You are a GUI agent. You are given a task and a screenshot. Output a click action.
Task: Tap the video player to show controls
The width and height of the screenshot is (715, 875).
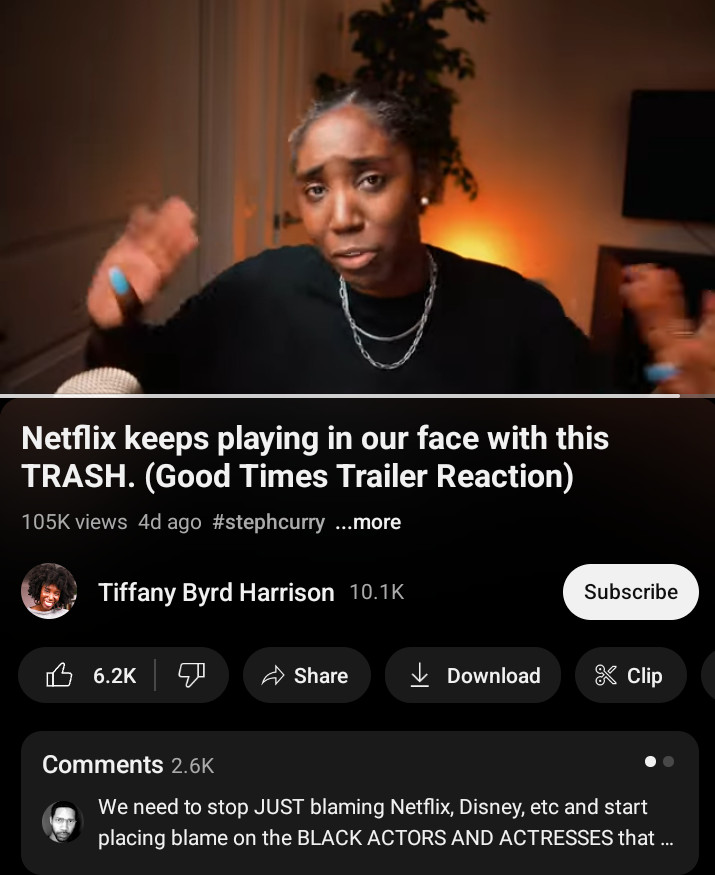(x=357, y=198)
